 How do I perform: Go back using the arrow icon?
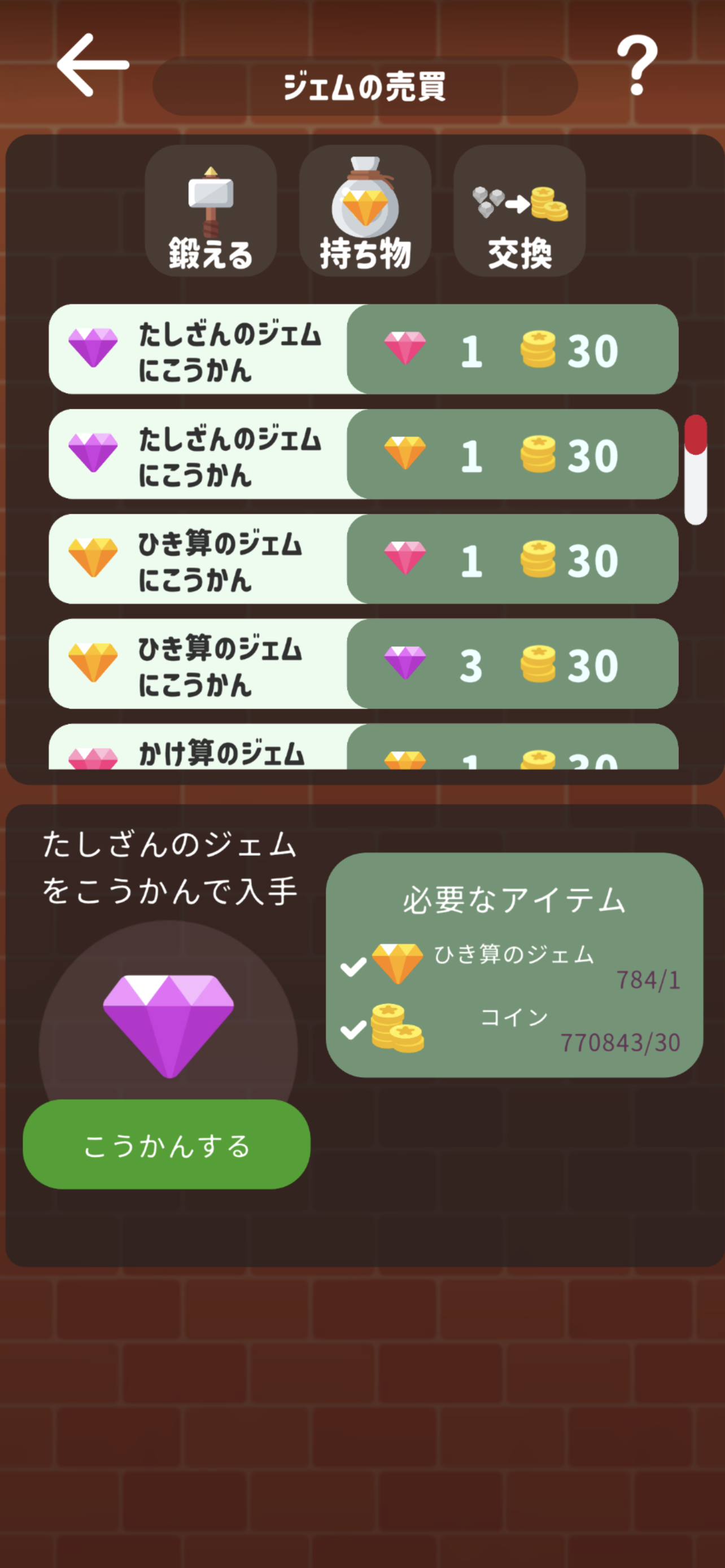click(93, 64)
